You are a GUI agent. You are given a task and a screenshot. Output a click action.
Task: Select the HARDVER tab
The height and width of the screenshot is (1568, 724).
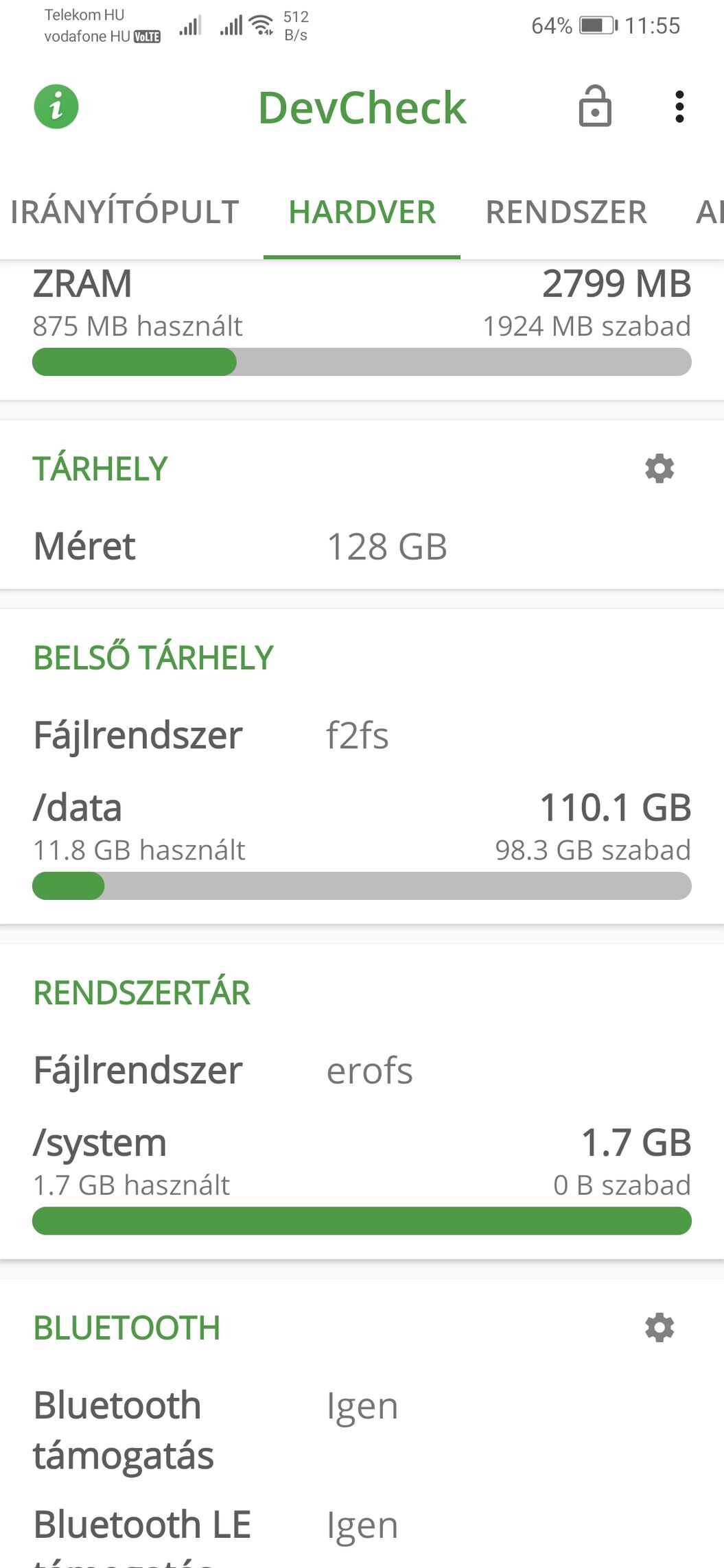362,212
